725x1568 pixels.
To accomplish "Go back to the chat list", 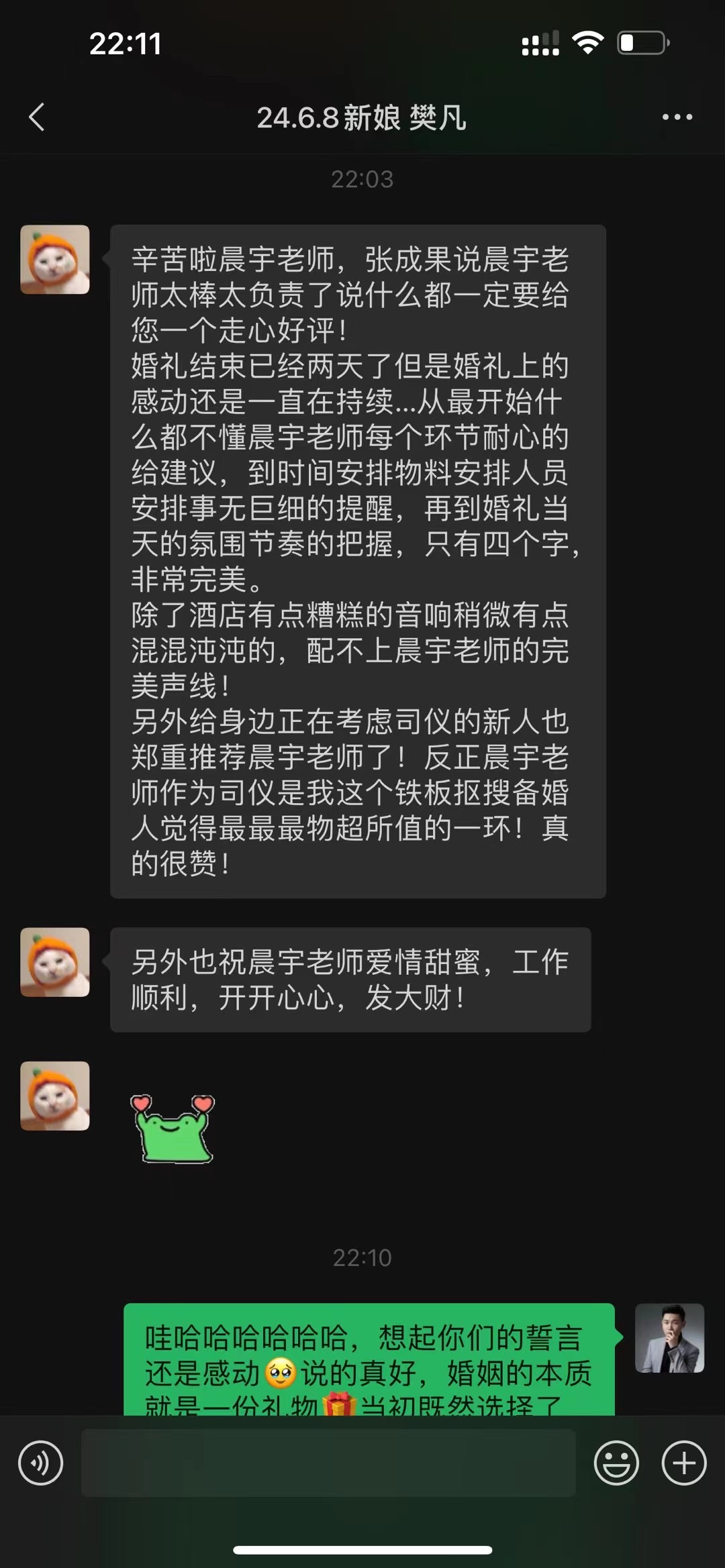I will click(x=38, y=117).
